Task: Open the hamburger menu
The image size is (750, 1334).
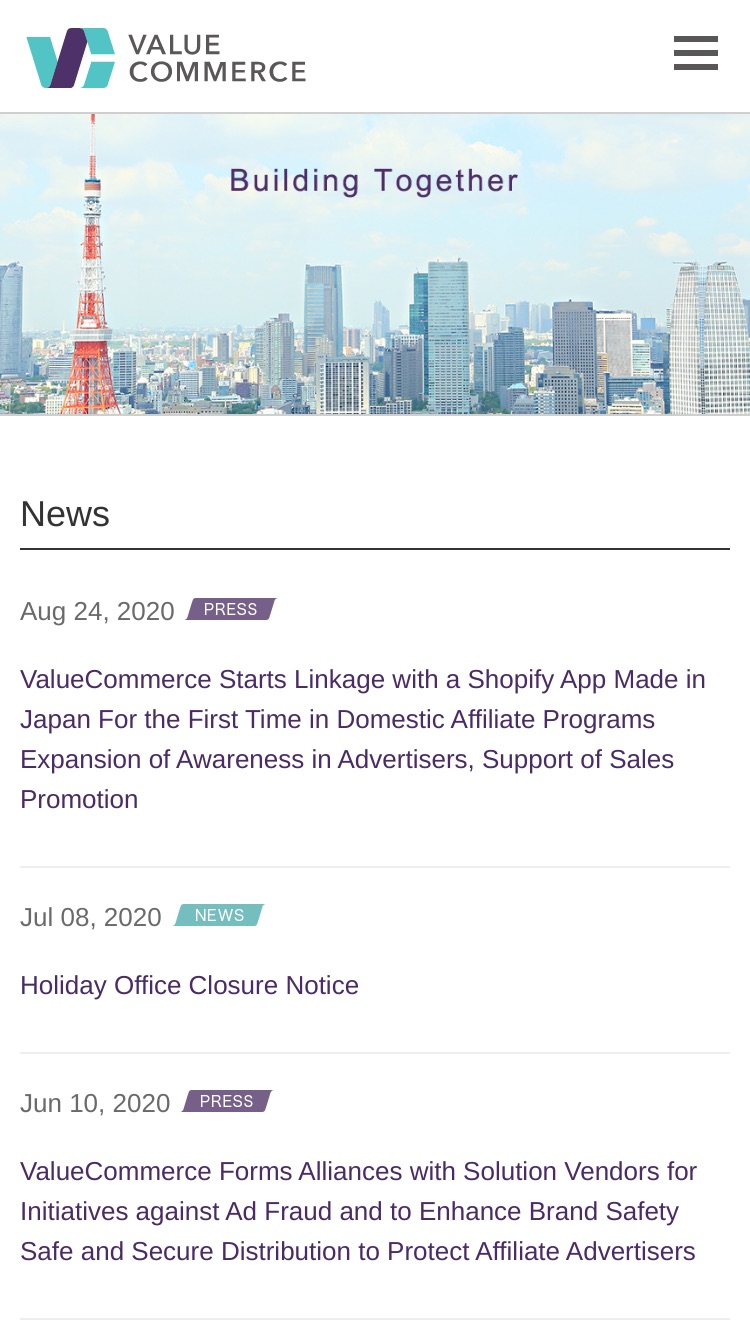Action: click(x=696, y=53)
